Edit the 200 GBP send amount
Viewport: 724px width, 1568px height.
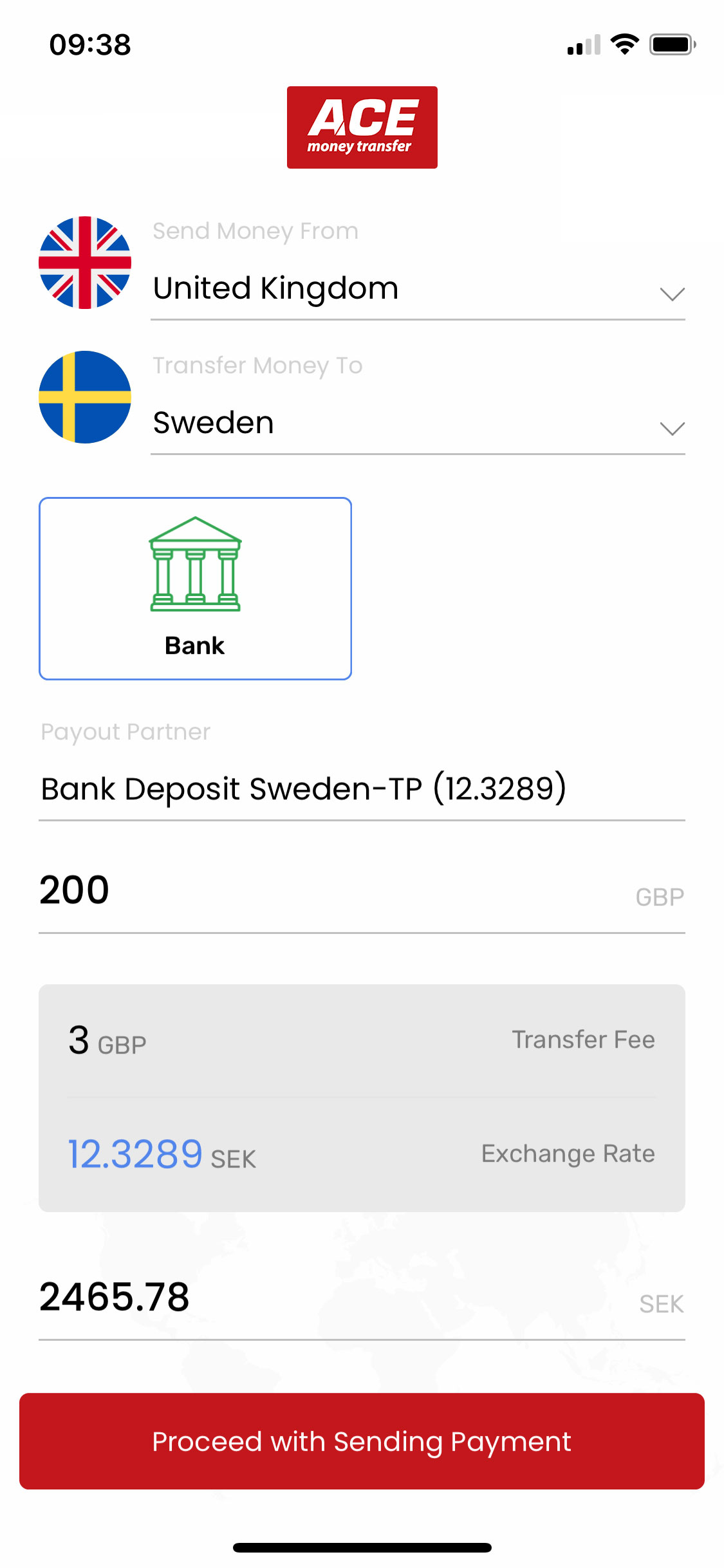point(362,891)
